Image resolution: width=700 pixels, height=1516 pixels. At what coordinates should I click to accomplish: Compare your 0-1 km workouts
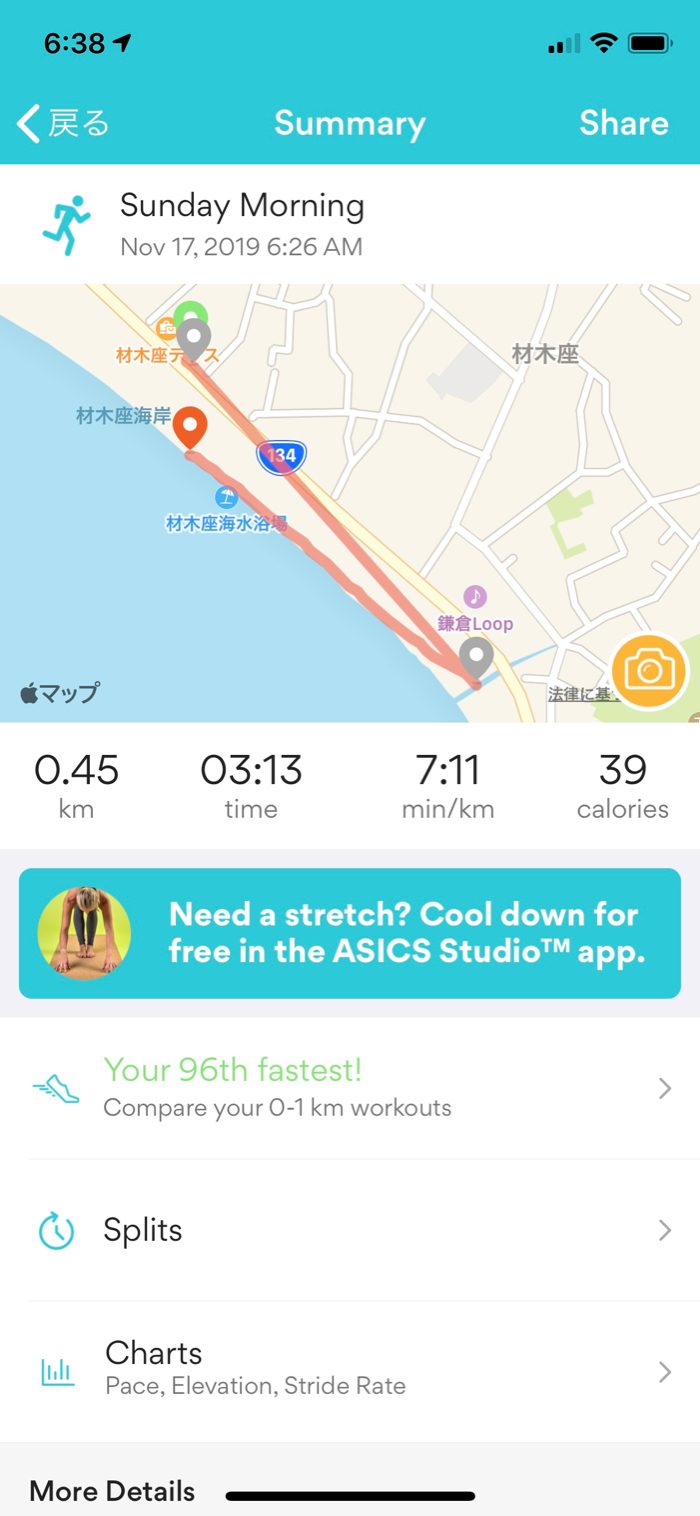(x=350, y=1088)
